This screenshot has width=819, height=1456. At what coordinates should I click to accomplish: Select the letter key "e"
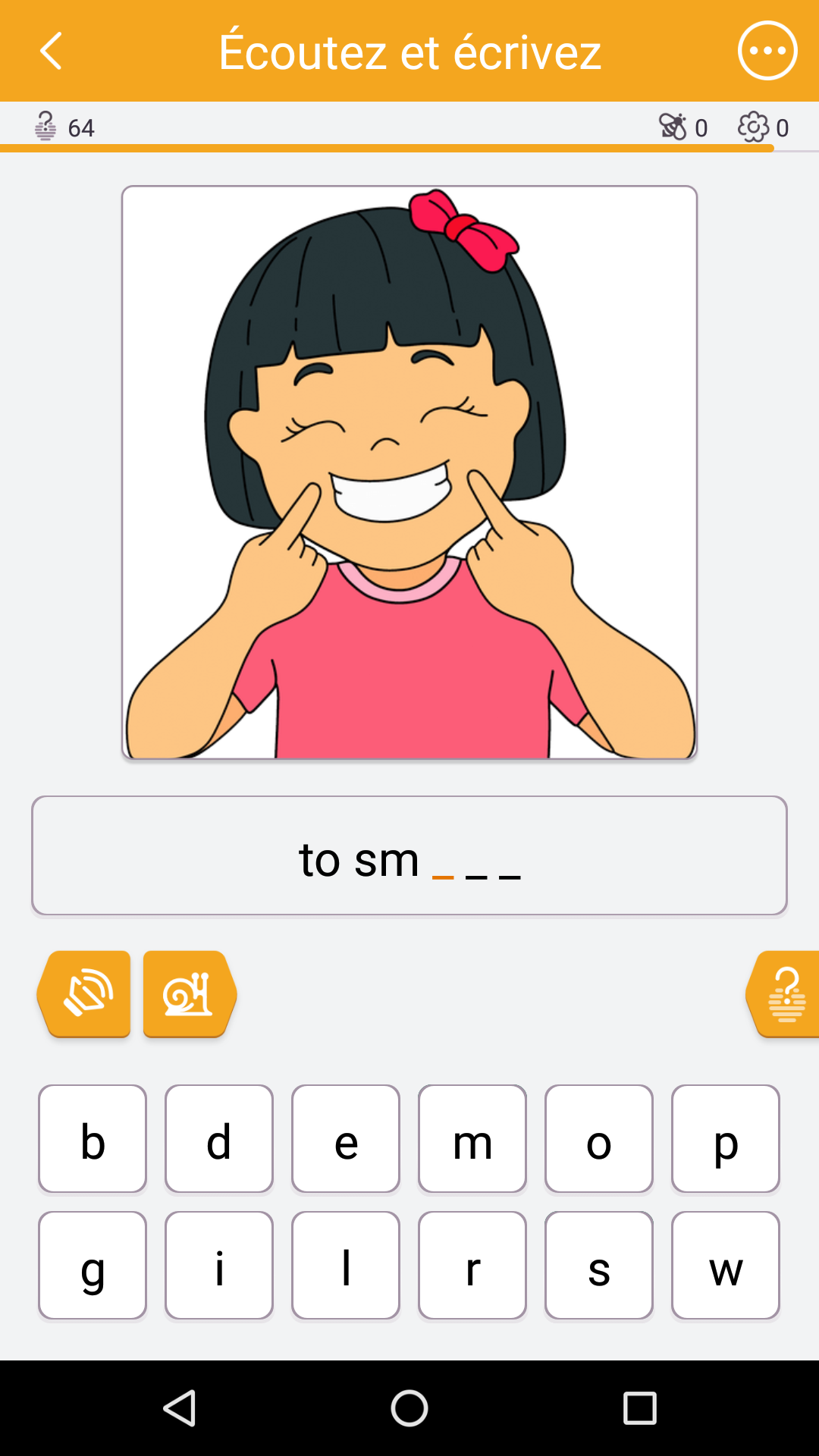346,1139
